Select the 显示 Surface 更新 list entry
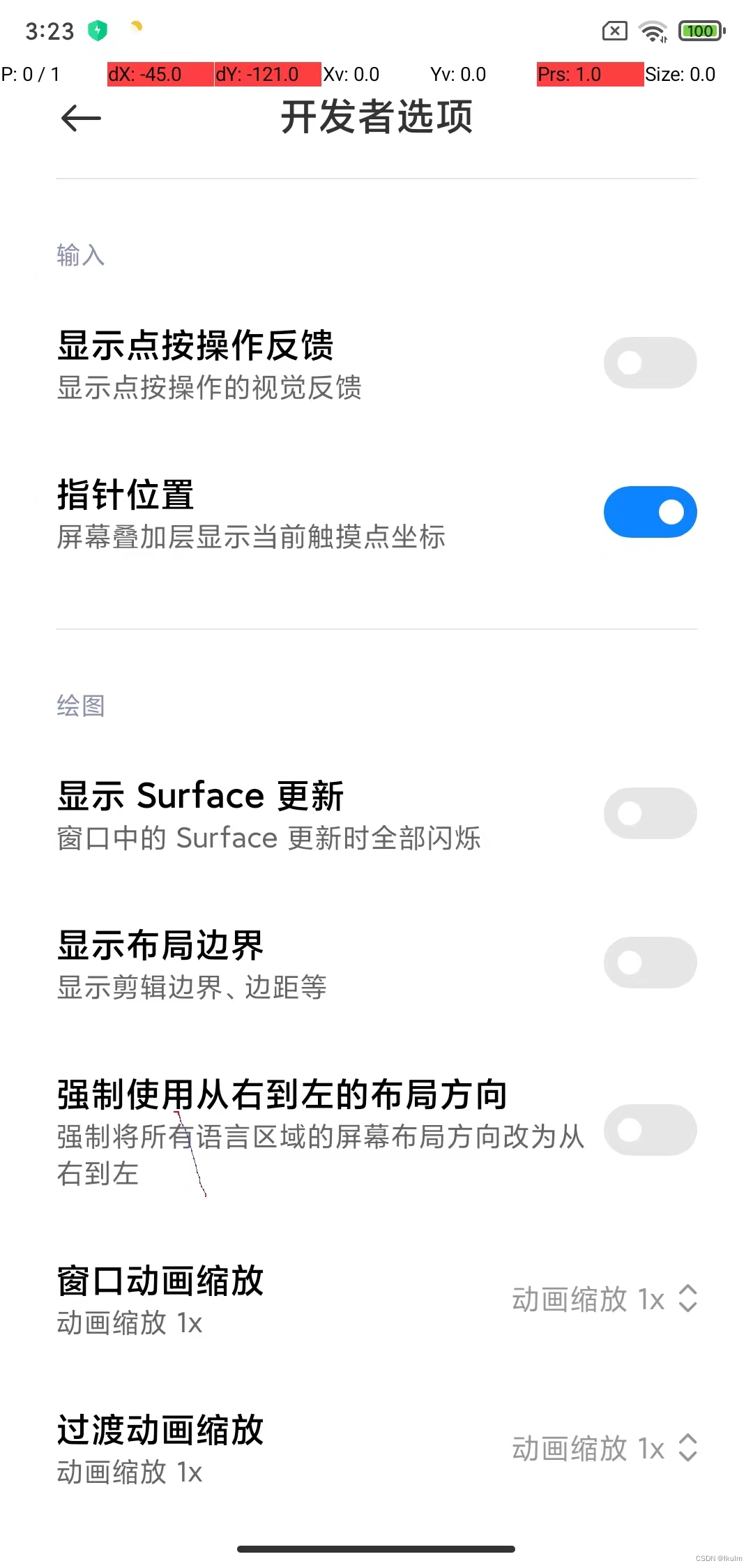The height and width of the screenshot is (1568, 753). tap(279, 813)
